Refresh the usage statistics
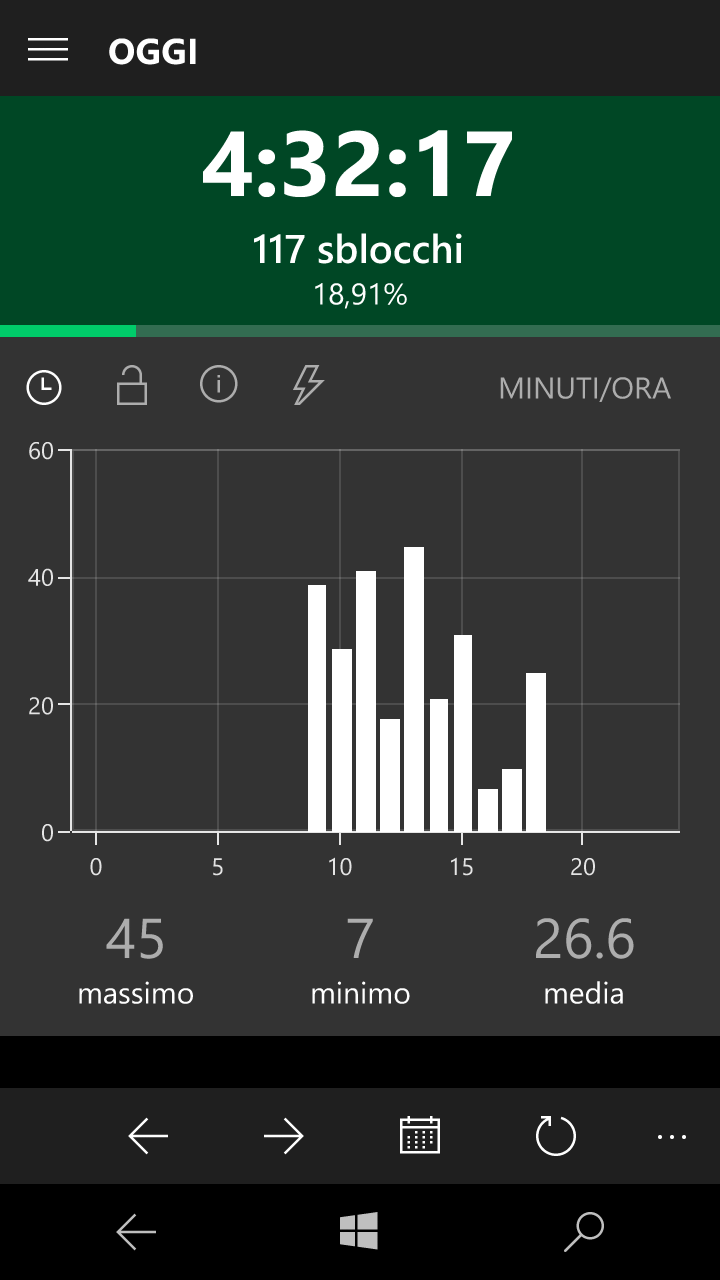Viewport: 720px width, 1280px height. click(x=556, y=1136)
